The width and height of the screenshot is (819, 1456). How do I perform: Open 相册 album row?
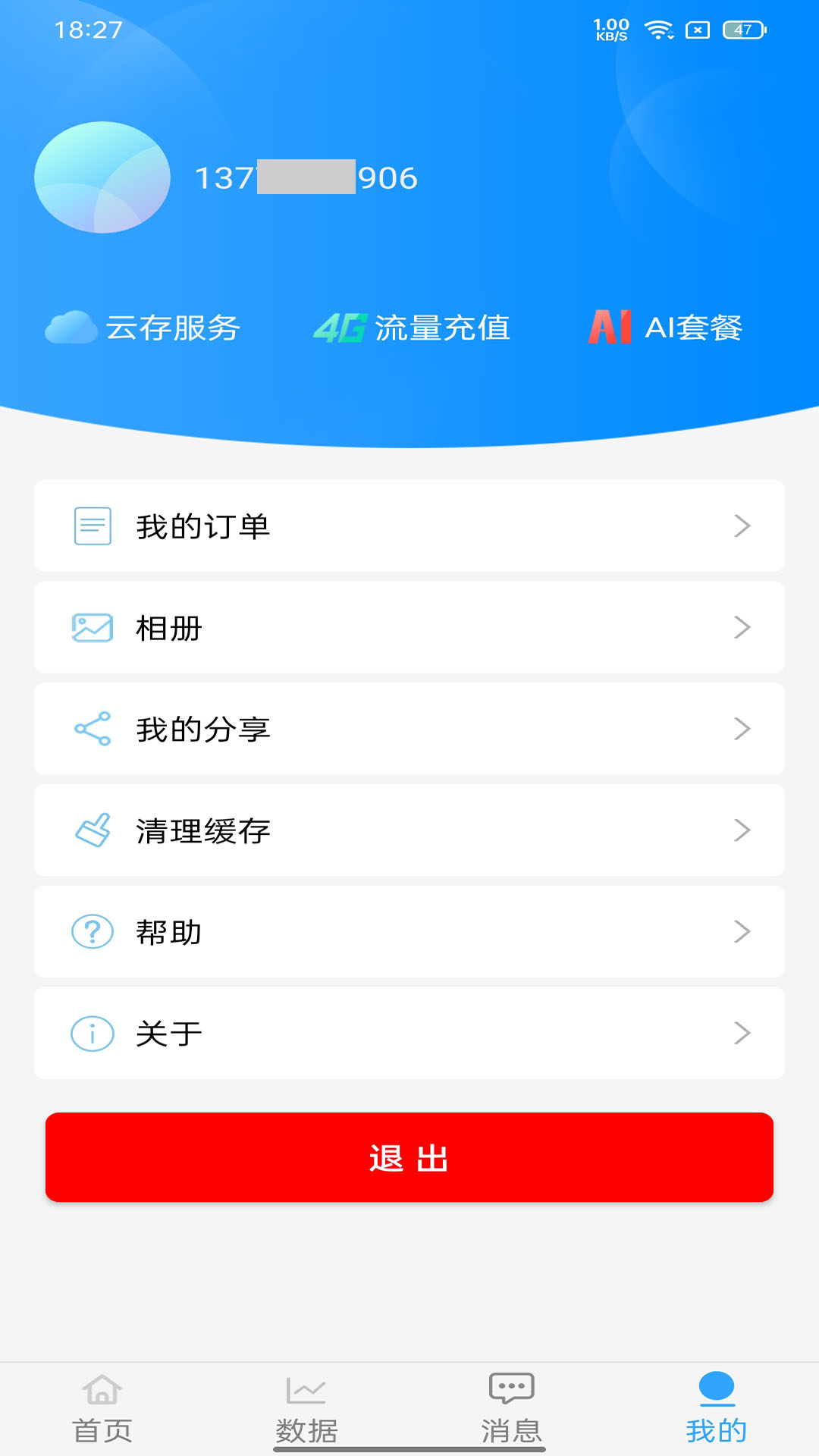pyautogui.click(x=409, y=627)
